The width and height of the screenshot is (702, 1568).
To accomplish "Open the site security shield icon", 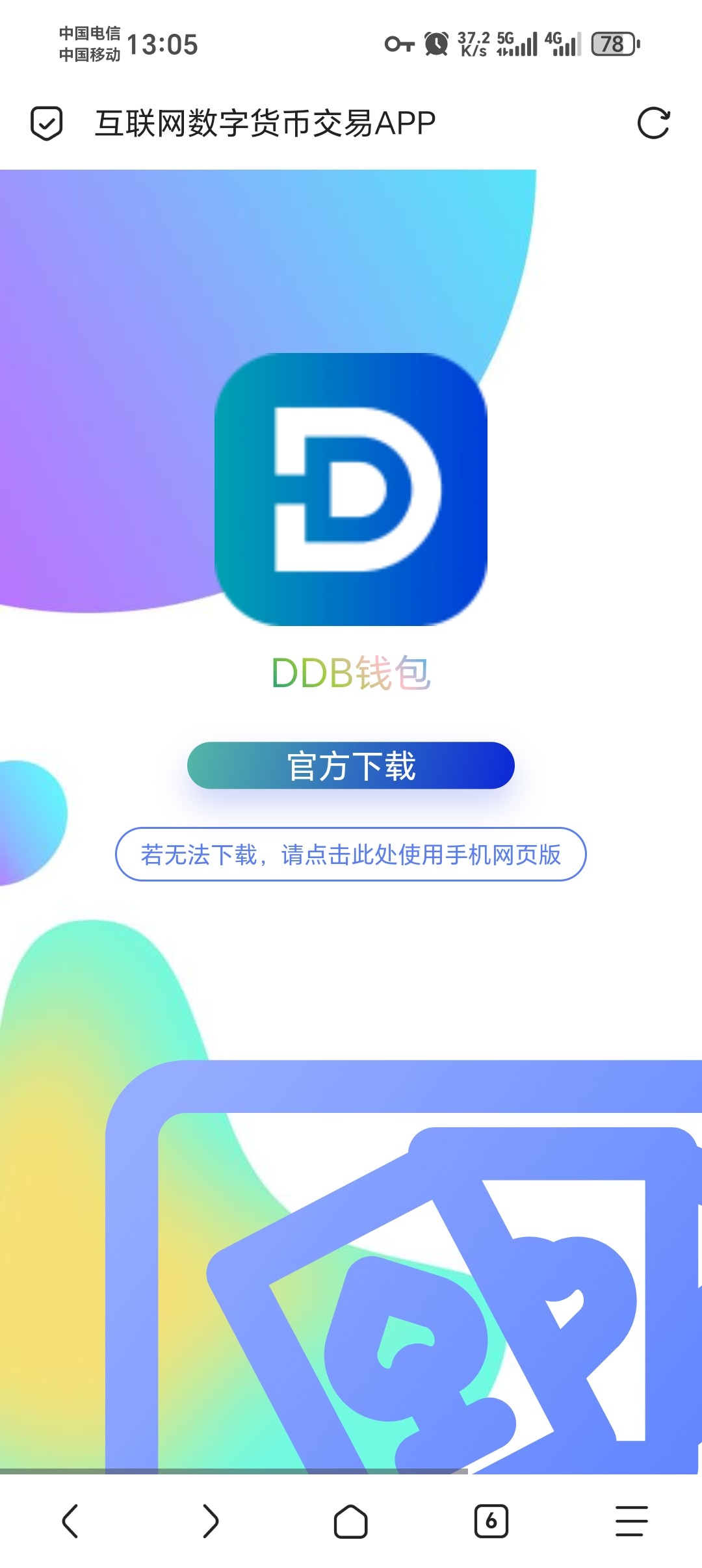I will coord(47,123).
